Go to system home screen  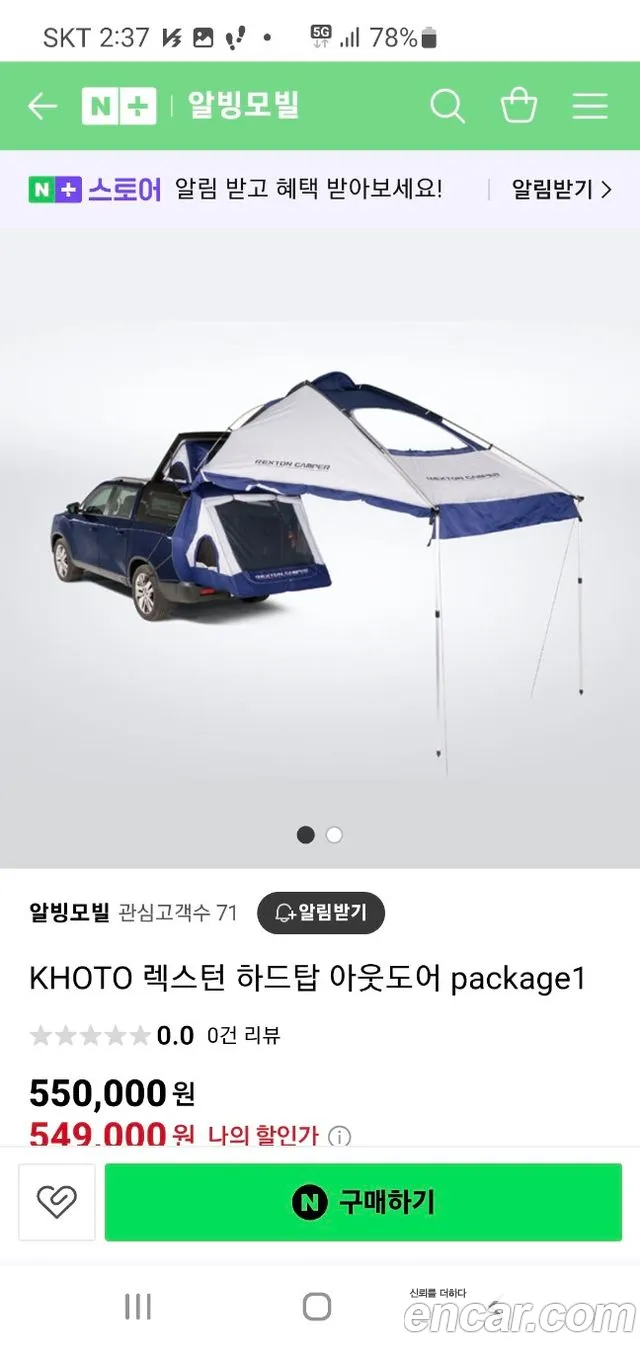click(x=317, y=1306)
